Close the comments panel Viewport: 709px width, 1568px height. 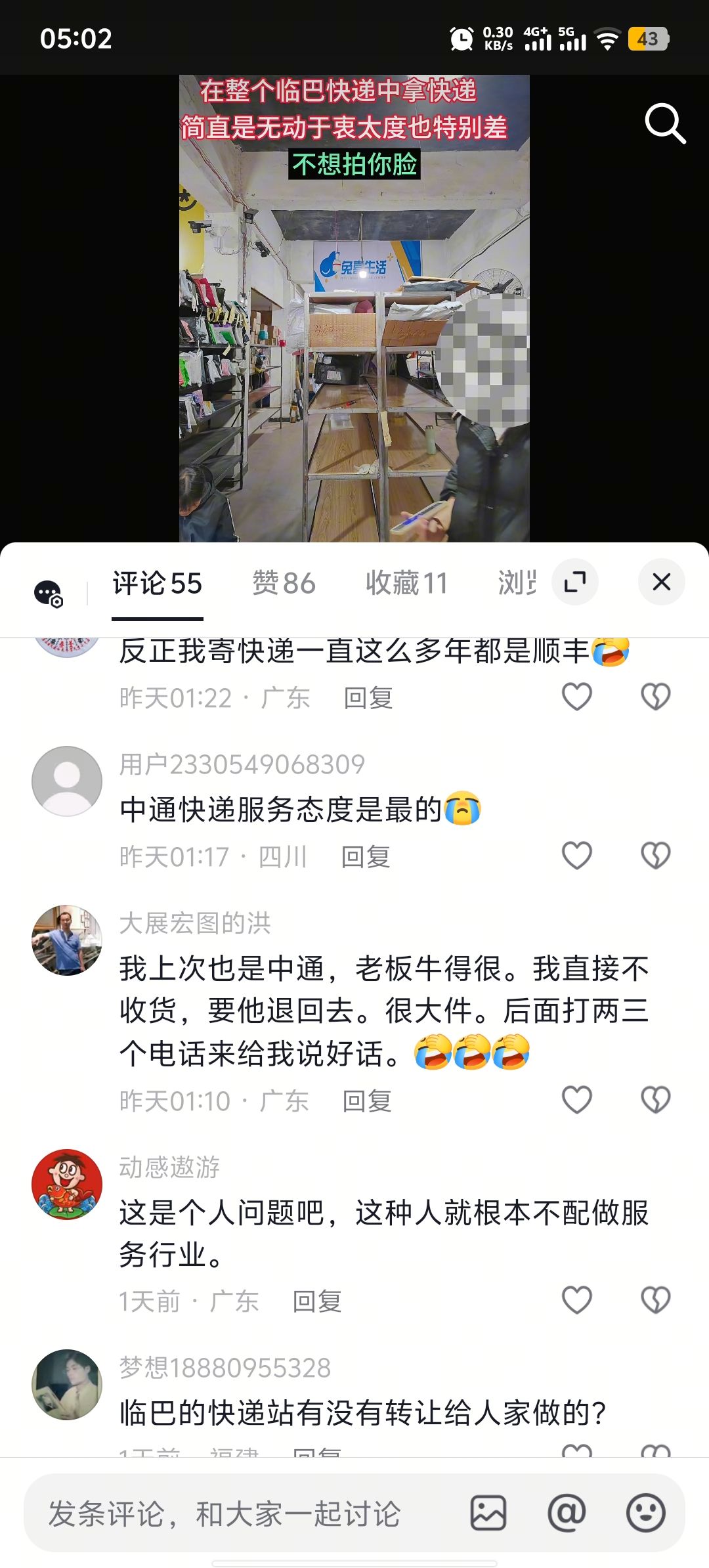(x=661, y=582)
